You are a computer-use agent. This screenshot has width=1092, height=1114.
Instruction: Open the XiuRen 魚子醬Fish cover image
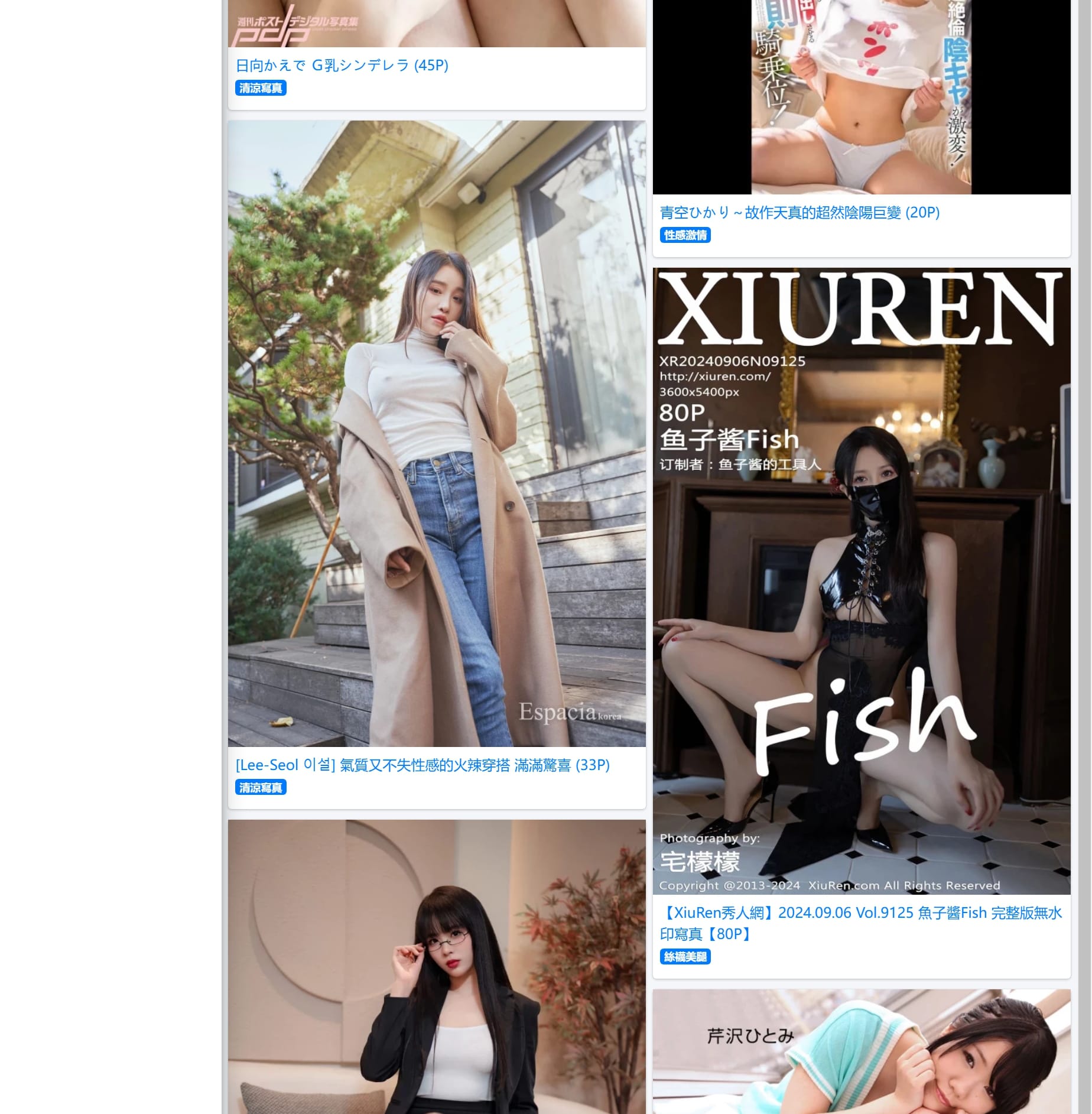click(861, 581)
